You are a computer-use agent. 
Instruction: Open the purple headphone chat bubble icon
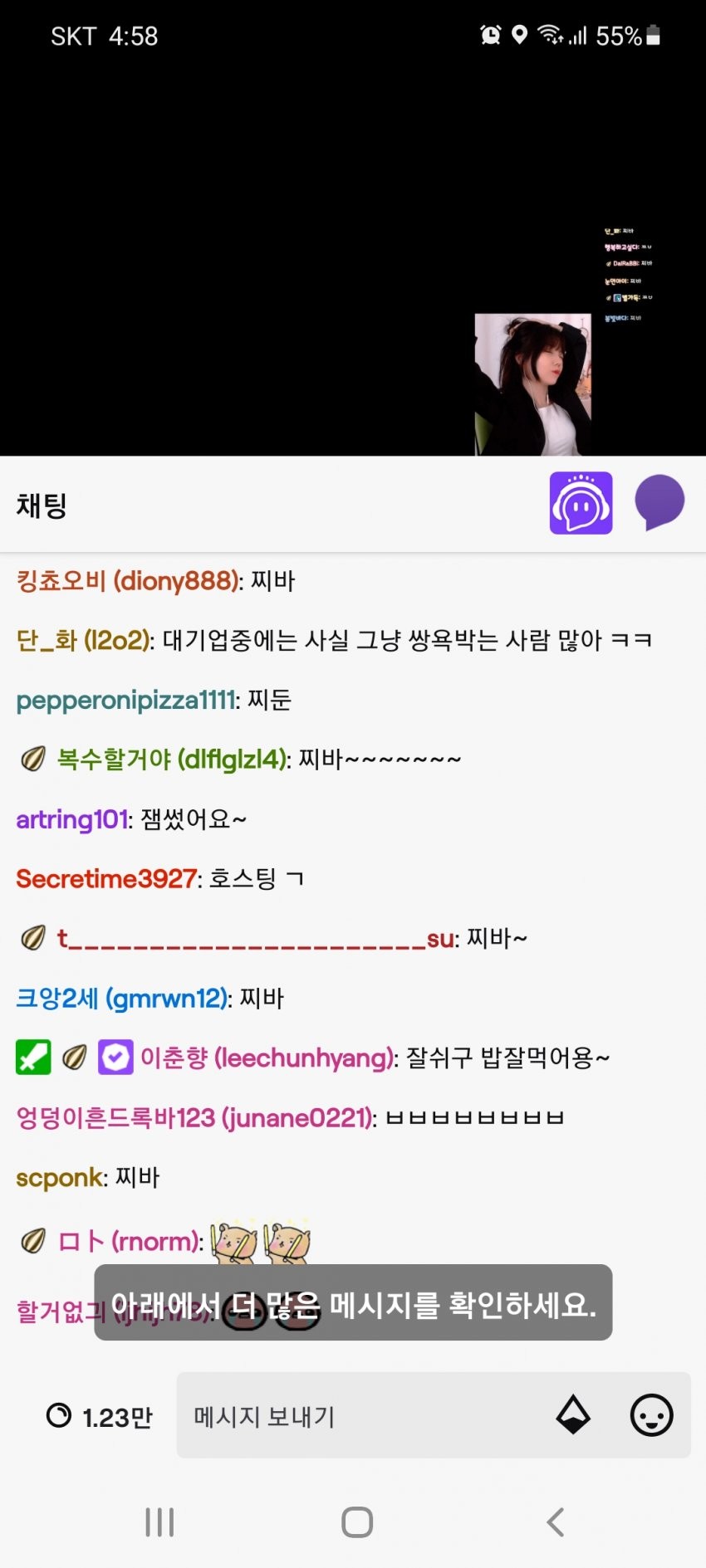click(581, 503)
